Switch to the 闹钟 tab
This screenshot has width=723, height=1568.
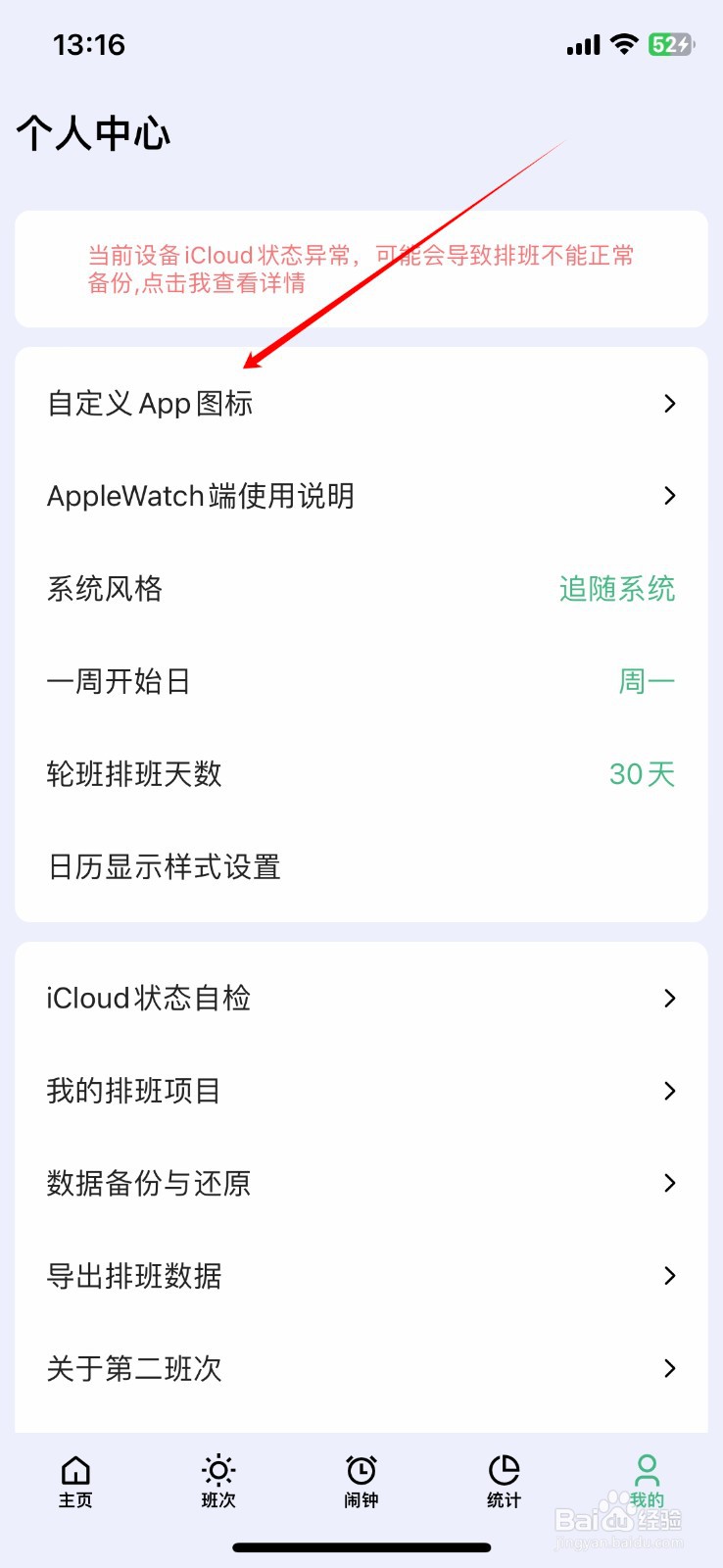tap(361, 1482)
